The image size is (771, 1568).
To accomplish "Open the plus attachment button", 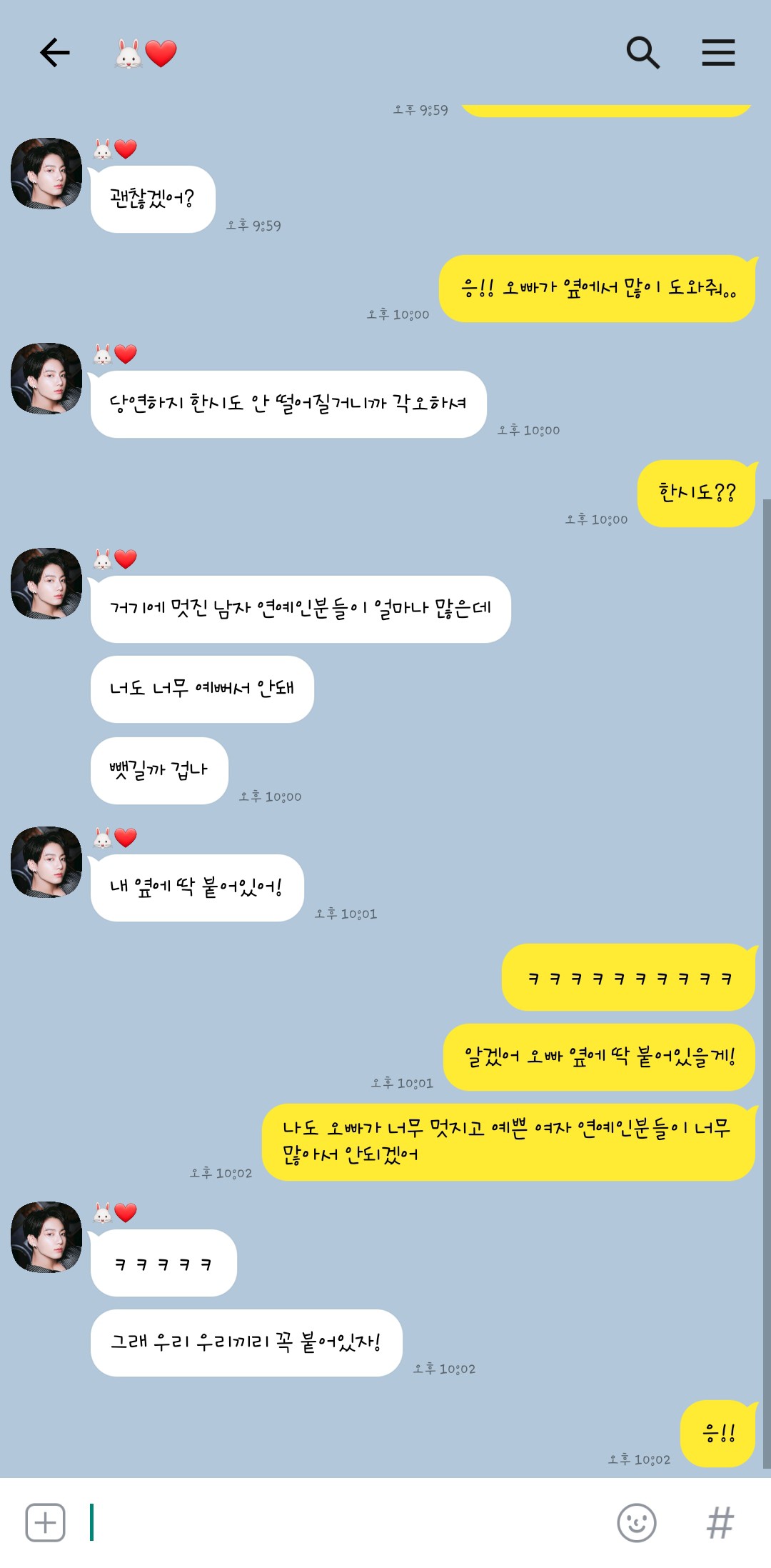I will [x=45, y=1522].
